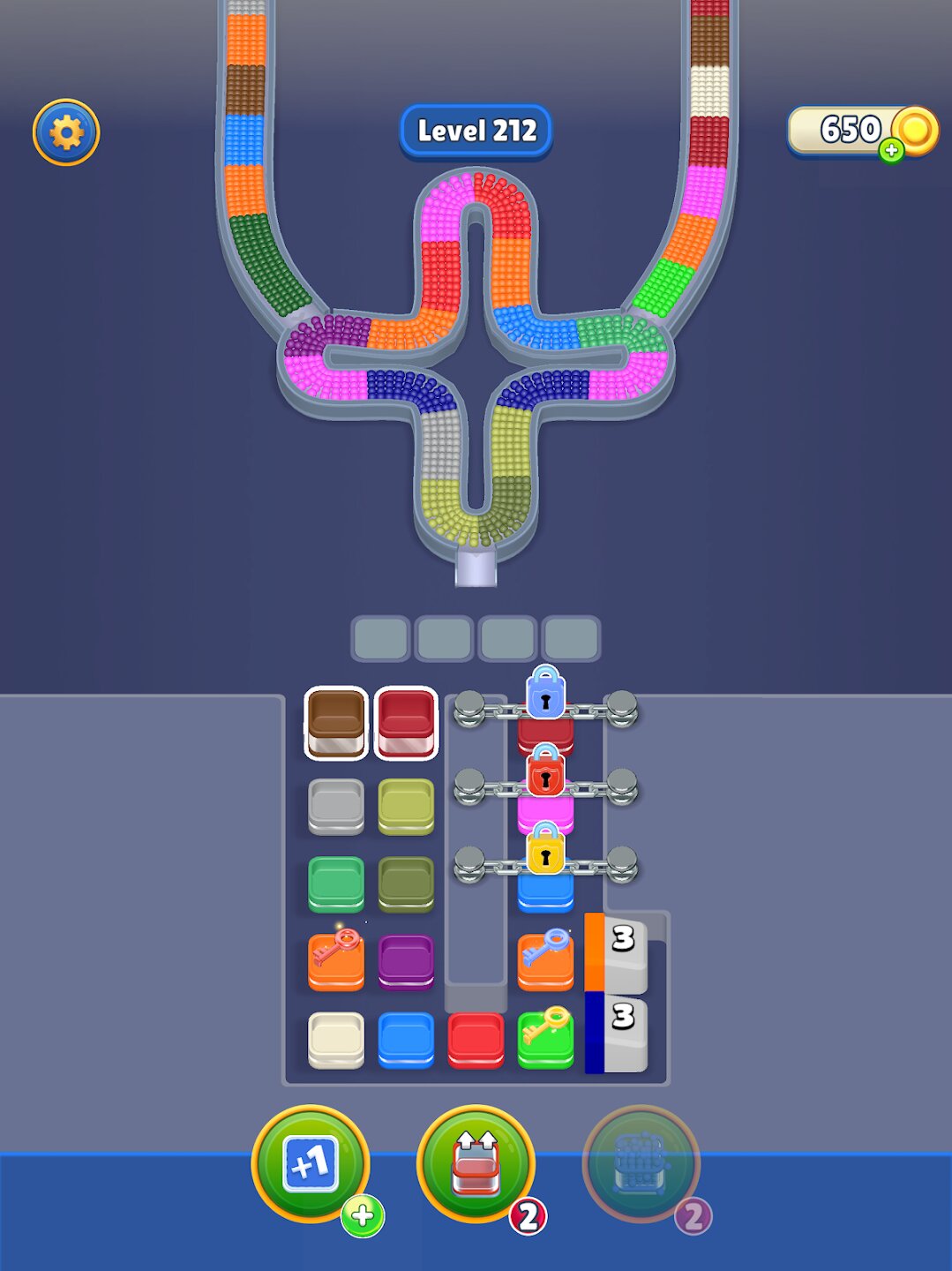The image size is (952, 1271).
Task: Tap the purple box
Action: 406,960
